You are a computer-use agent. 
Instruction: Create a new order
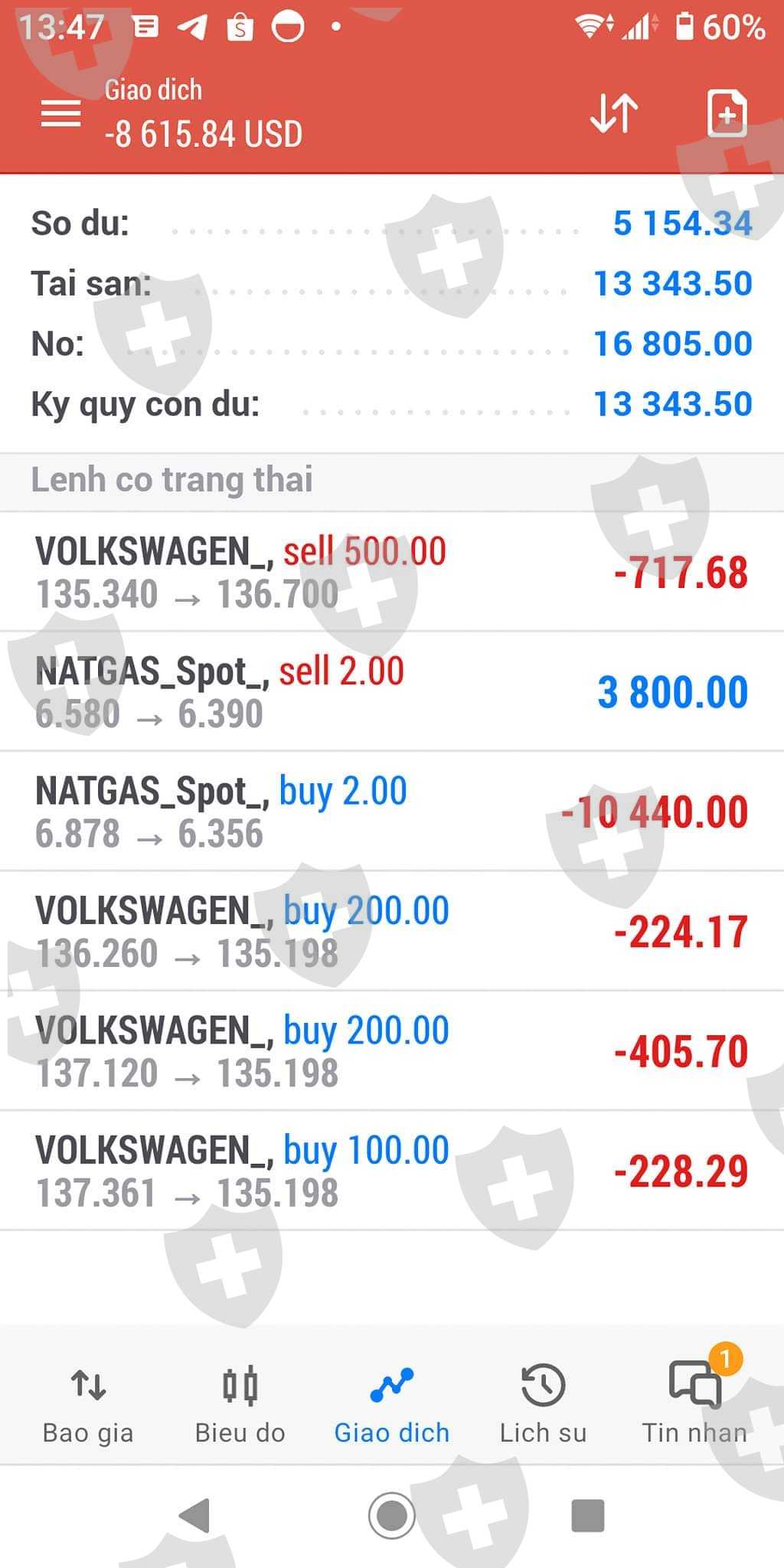[x=726, y=113]
